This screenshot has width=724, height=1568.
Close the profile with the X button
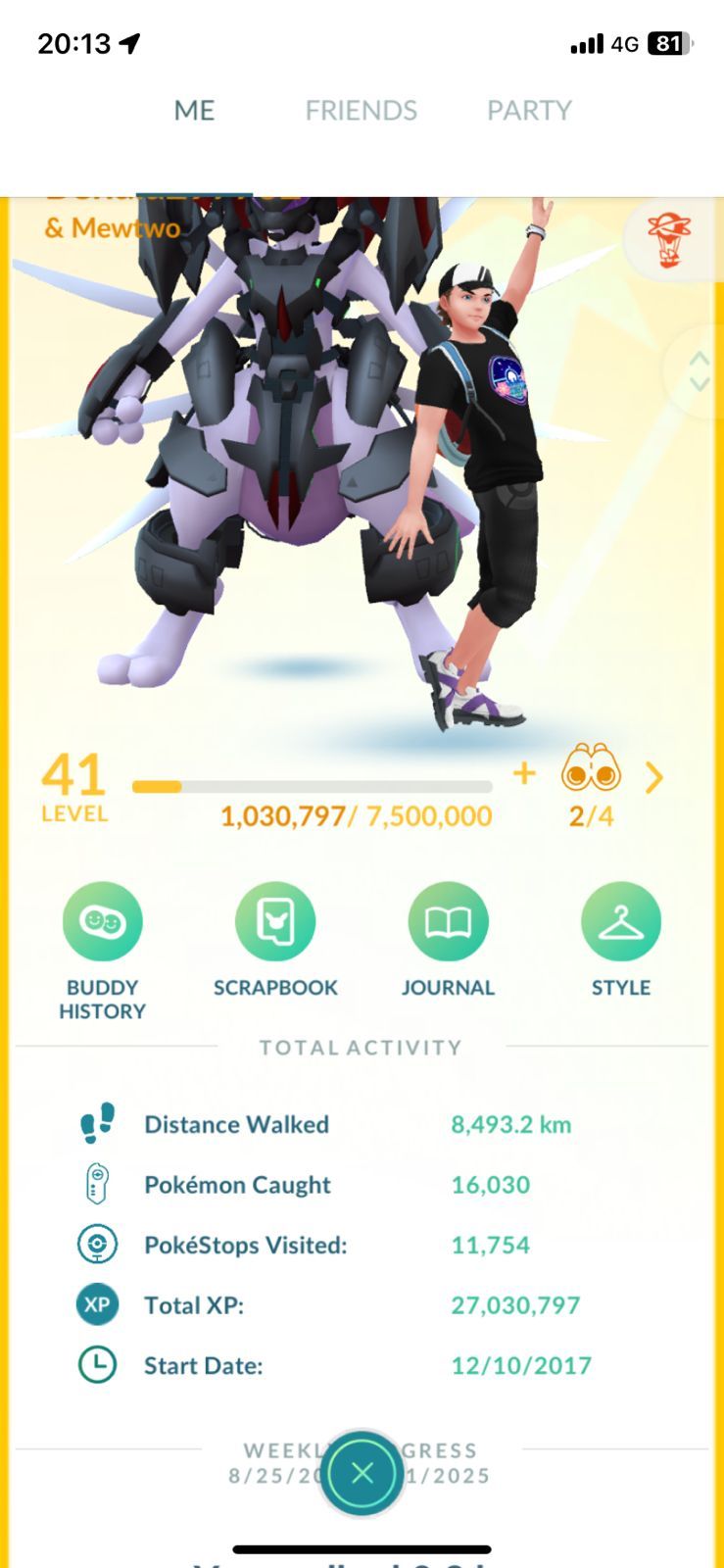362,1472
